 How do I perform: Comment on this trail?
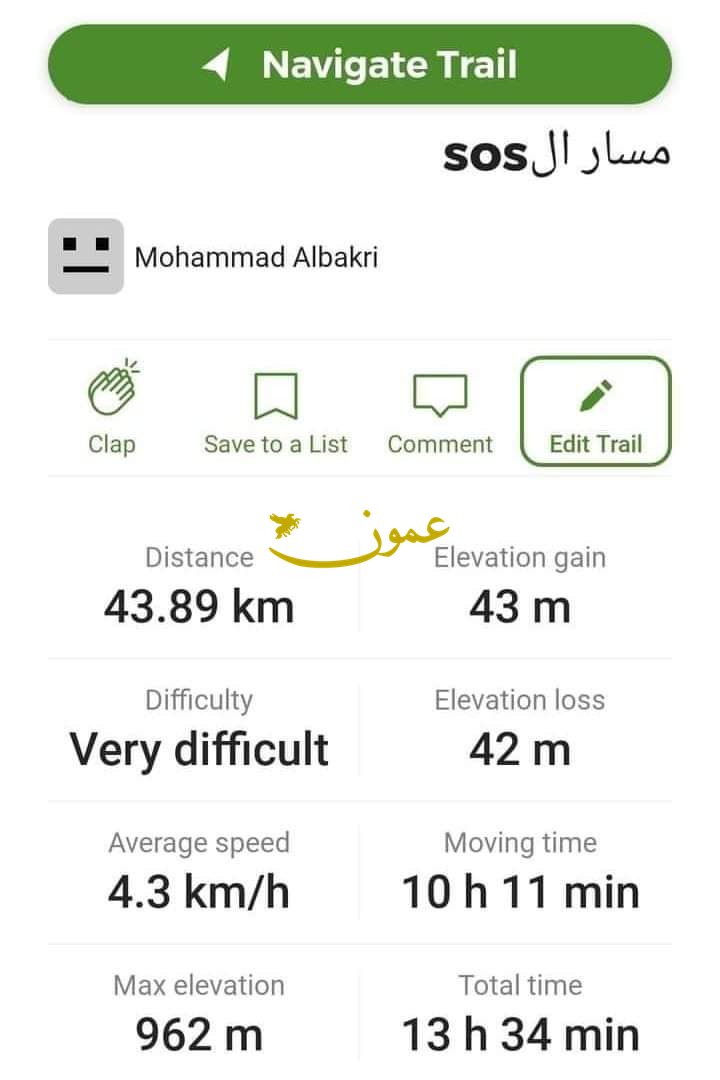point(440,412)
